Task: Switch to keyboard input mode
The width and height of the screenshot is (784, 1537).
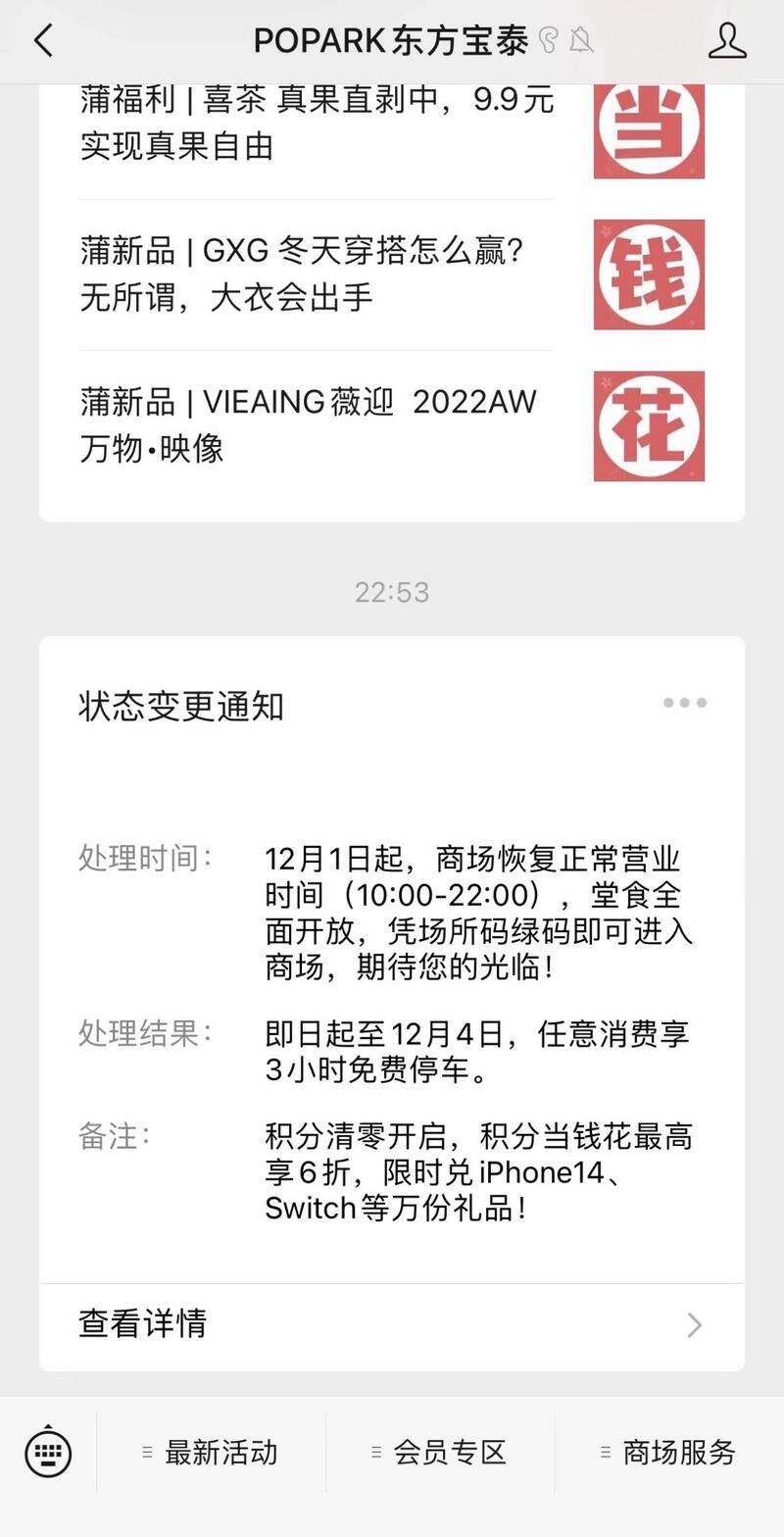Action: [x=48, y=1452]
